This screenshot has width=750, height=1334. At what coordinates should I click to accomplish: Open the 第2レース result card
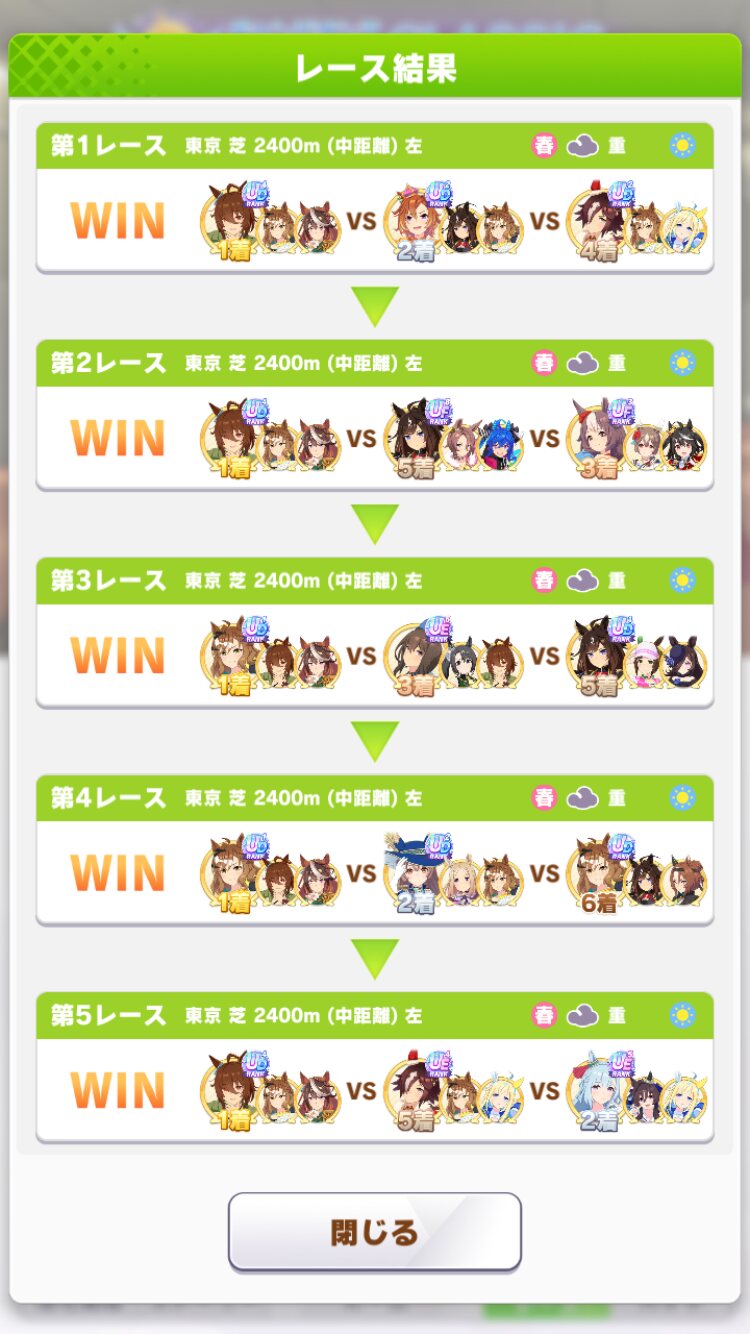pos(375,415)
